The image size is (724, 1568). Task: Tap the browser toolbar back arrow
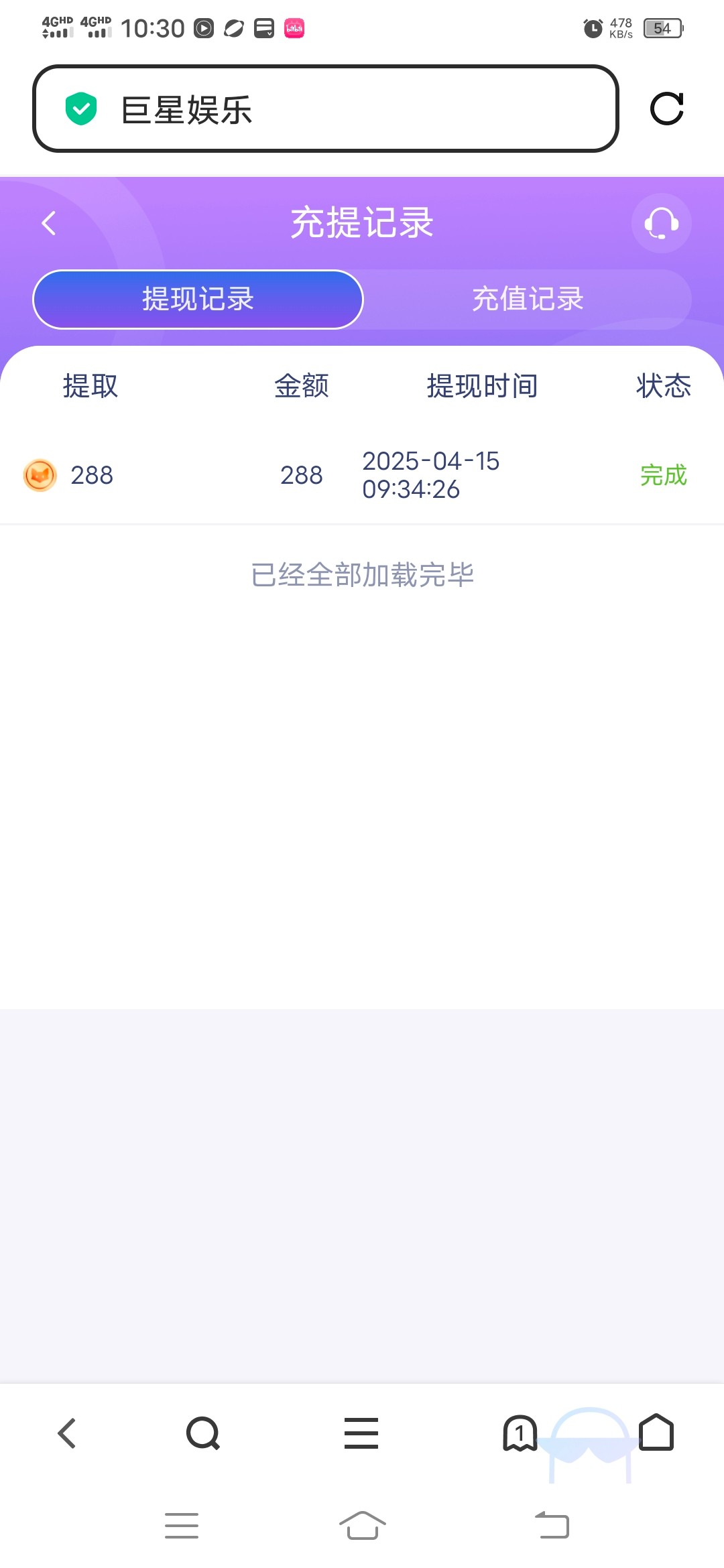pyautogui.click(x=67, y=1433)
